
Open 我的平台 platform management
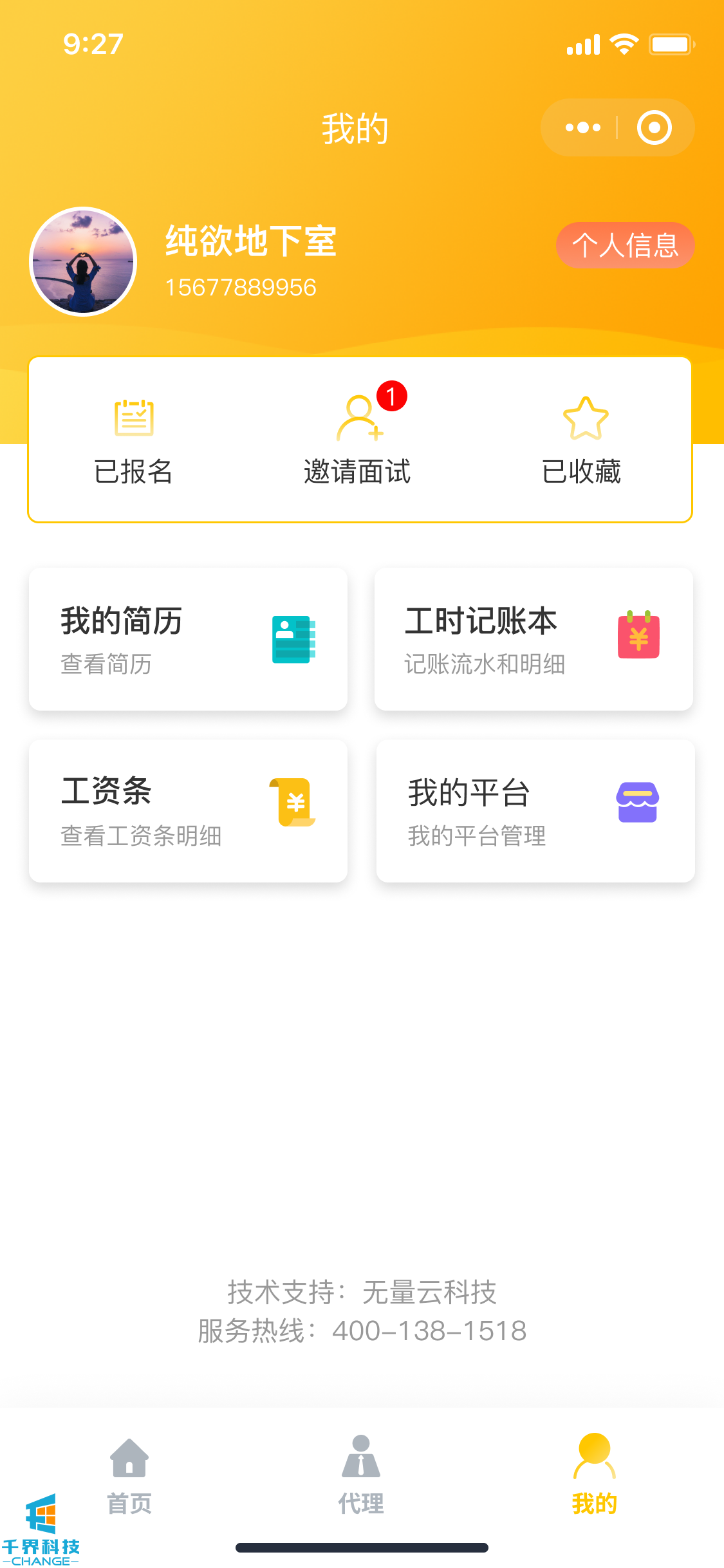[x=535, y=811]
